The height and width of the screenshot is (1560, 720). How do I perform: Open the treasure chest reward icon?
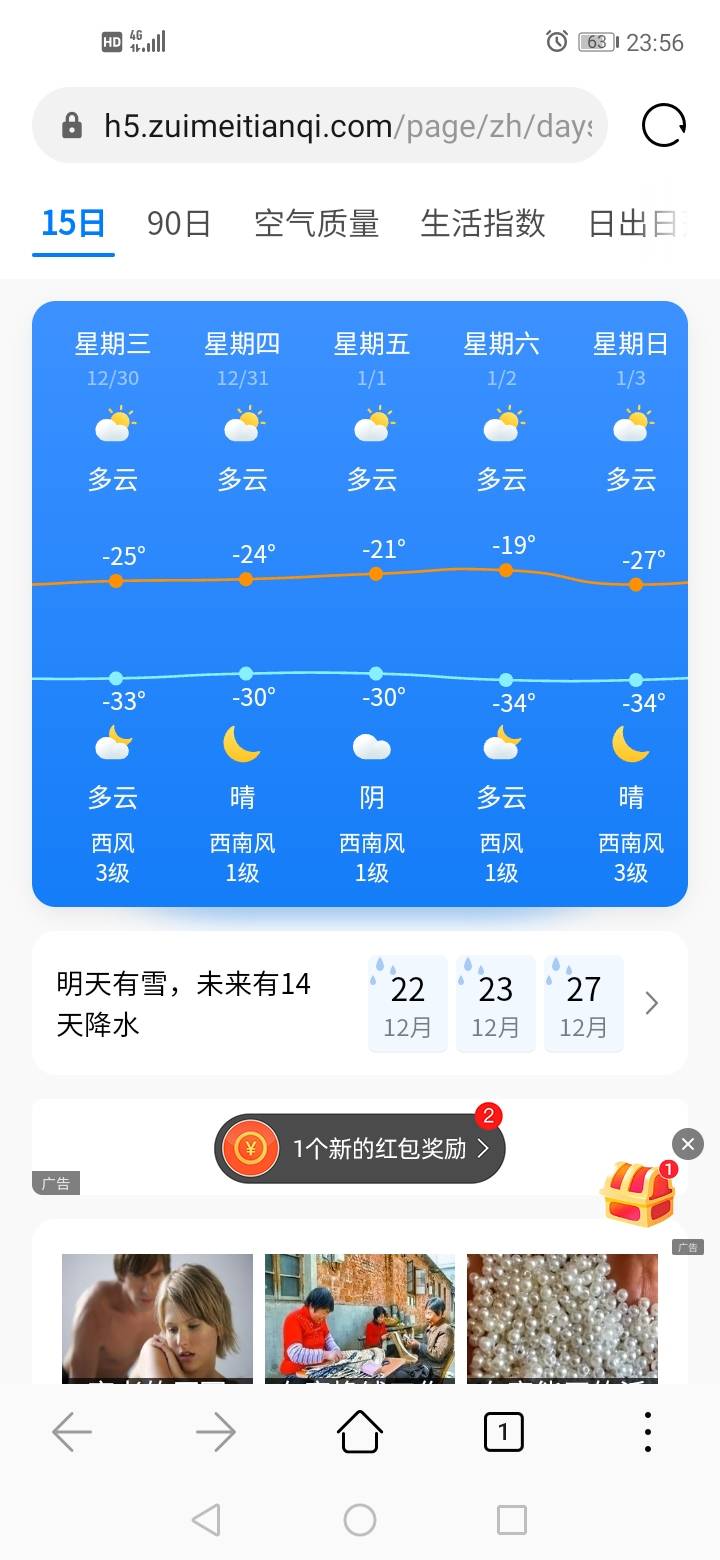pos(638,1193)
